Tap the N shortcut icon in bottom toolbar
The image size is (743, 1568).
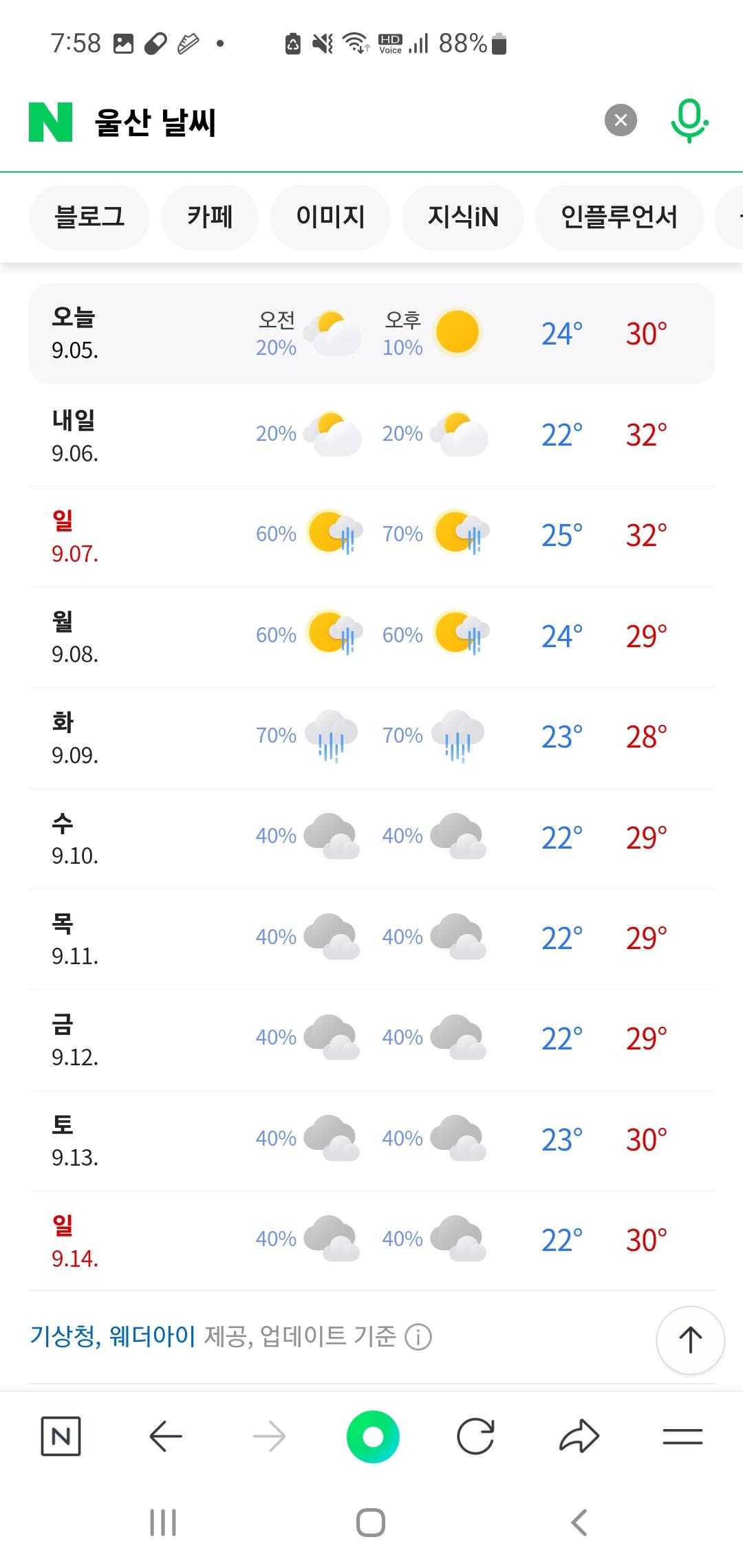tap(62, 1435)
